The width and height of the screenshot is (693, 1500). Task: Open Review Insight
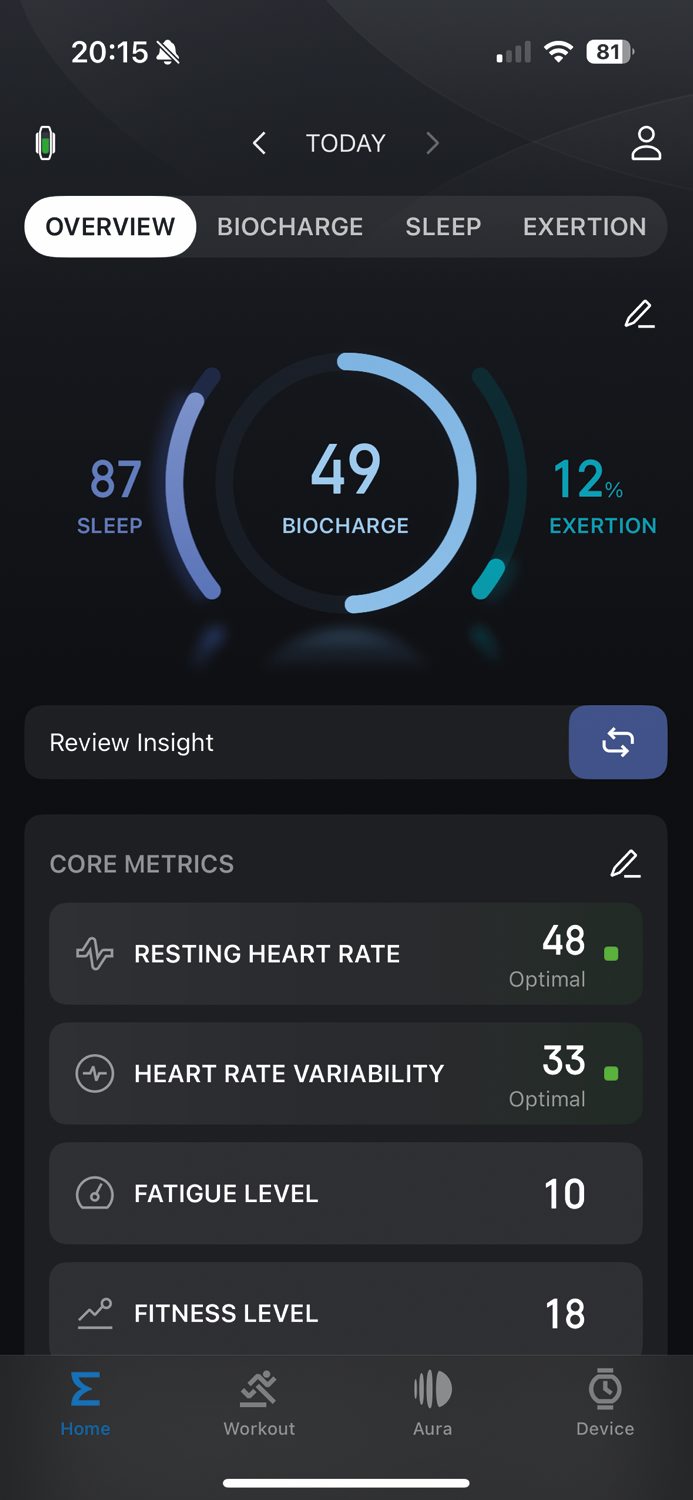pyautogui.click(x=297, y=742)
